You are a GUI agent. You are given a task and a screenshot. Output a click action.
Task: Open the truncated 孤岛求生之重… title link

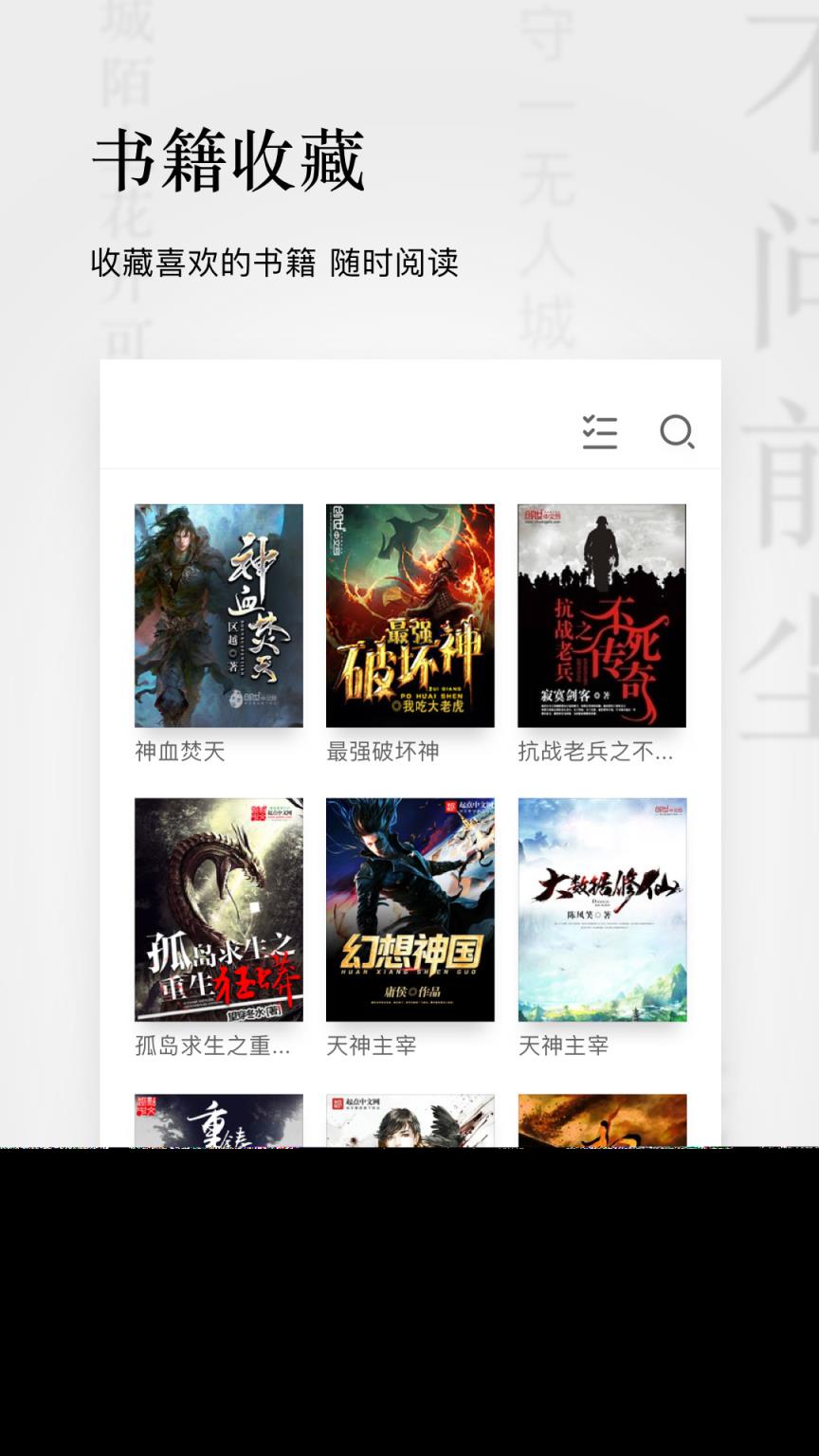(212, 1046)
